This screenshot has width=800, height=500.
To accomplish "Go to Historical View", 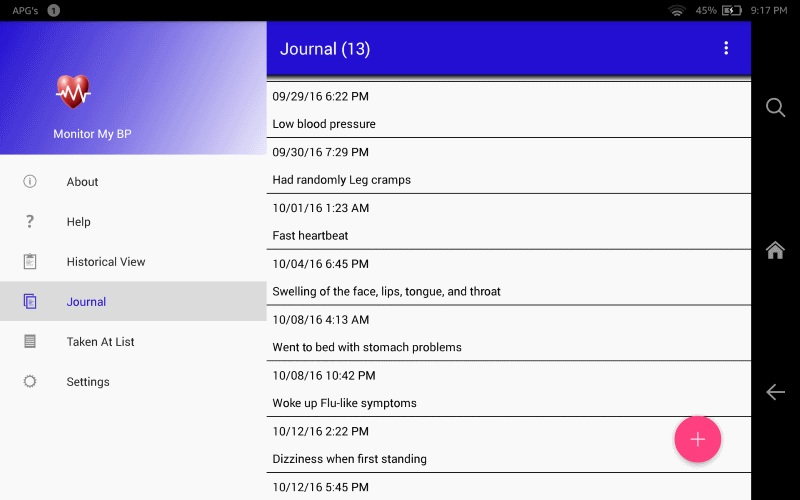I will (105, 262).
